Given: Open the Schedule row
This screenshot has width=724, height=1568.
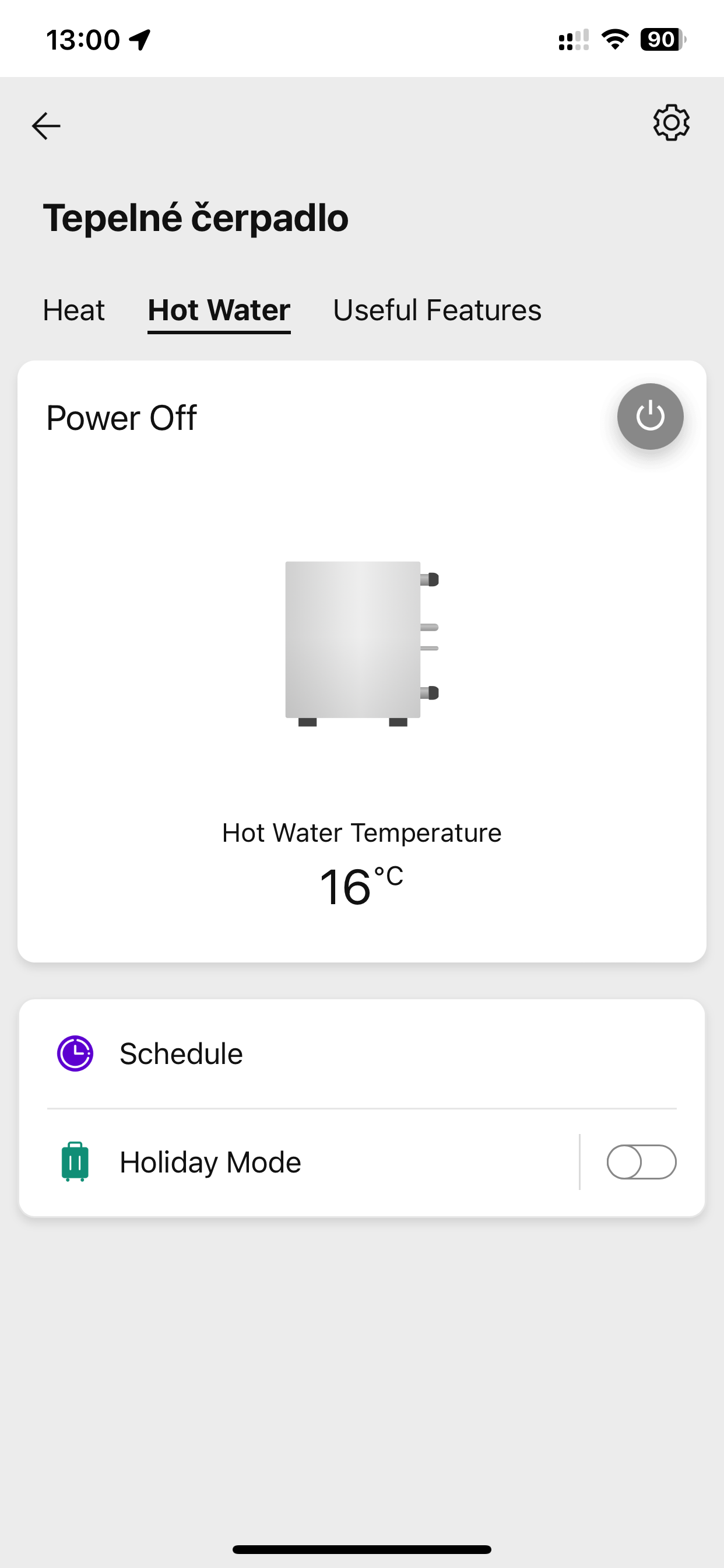Looking at the screenshot, I should coord(361,1053).
